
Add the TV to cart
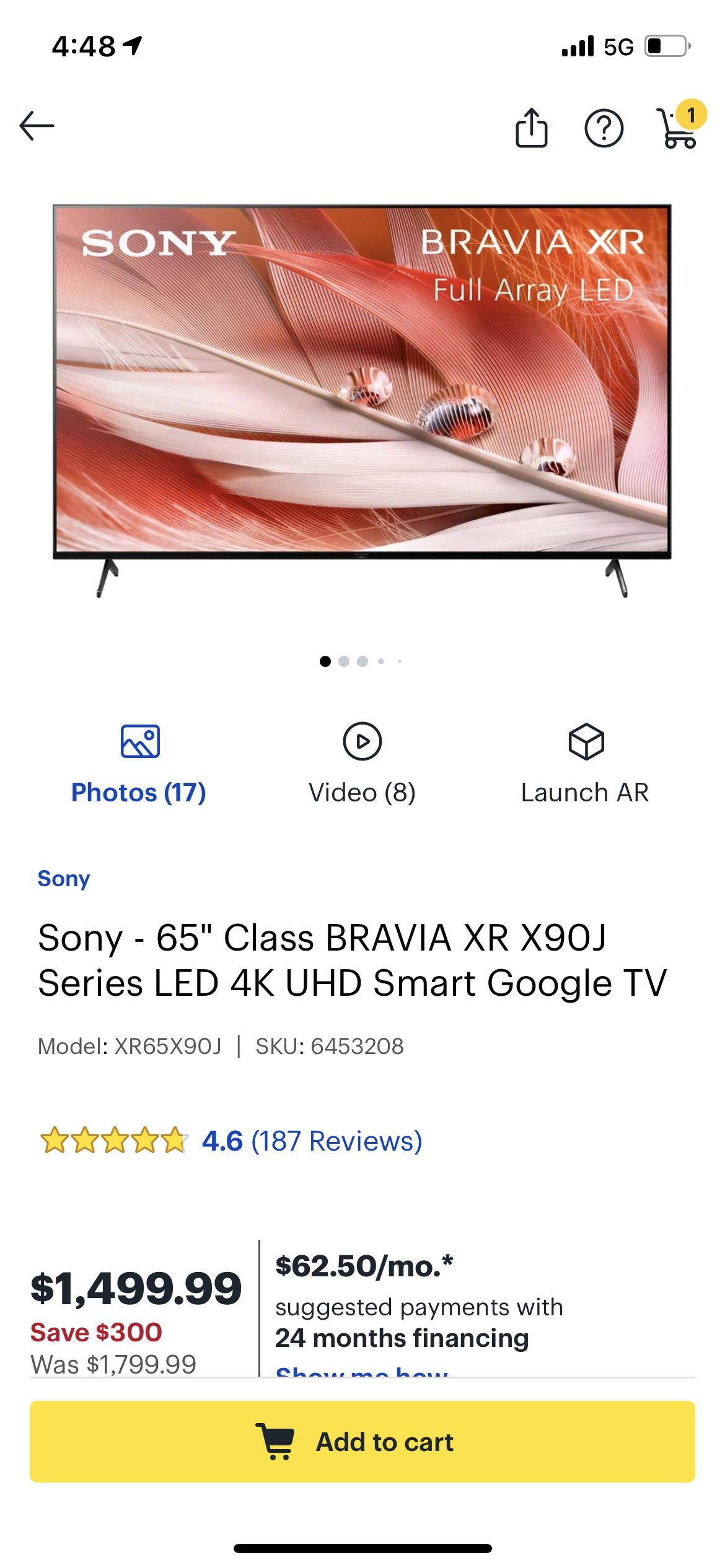362,1442
